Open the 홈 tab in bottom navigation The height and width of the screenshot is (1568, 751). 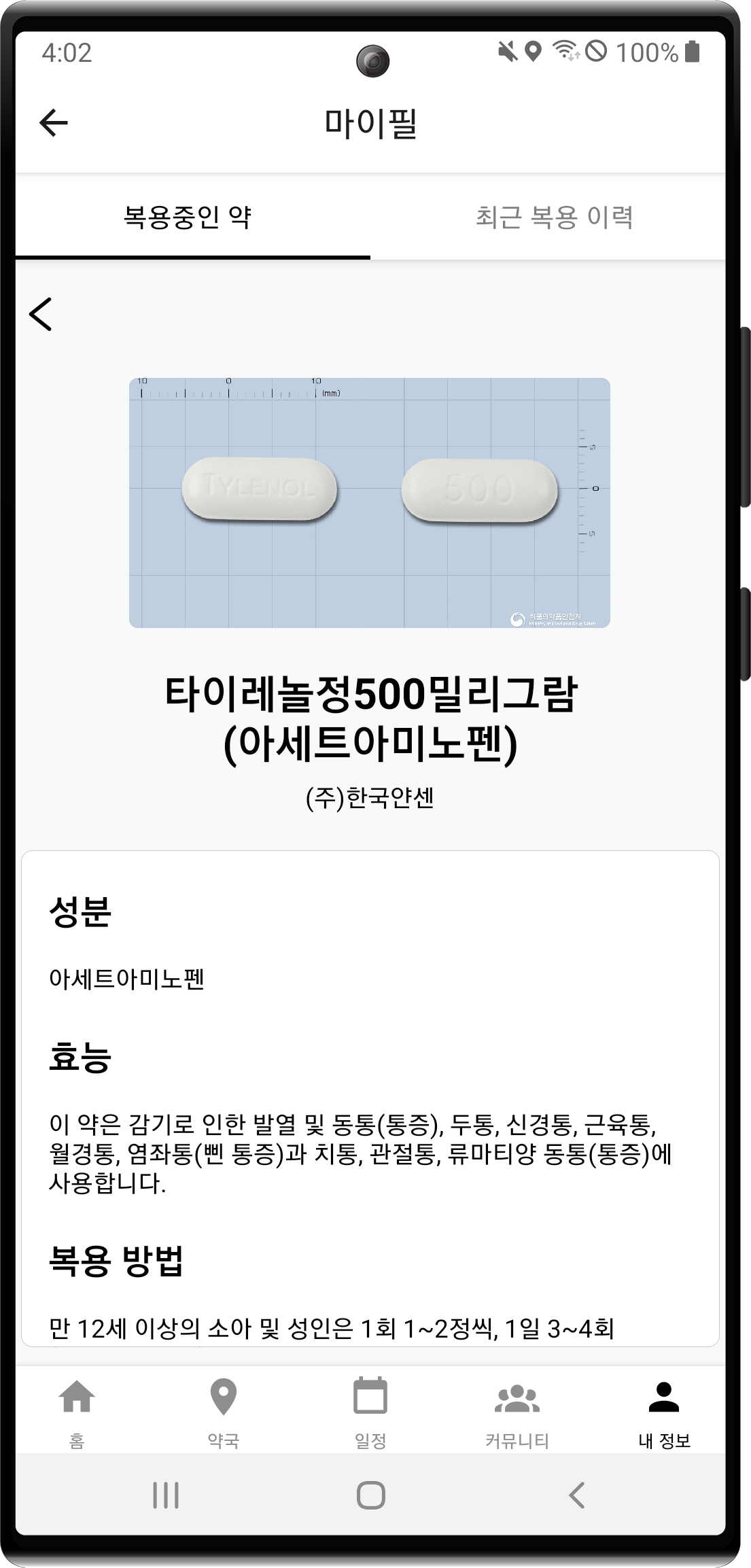click(77, 1411)
